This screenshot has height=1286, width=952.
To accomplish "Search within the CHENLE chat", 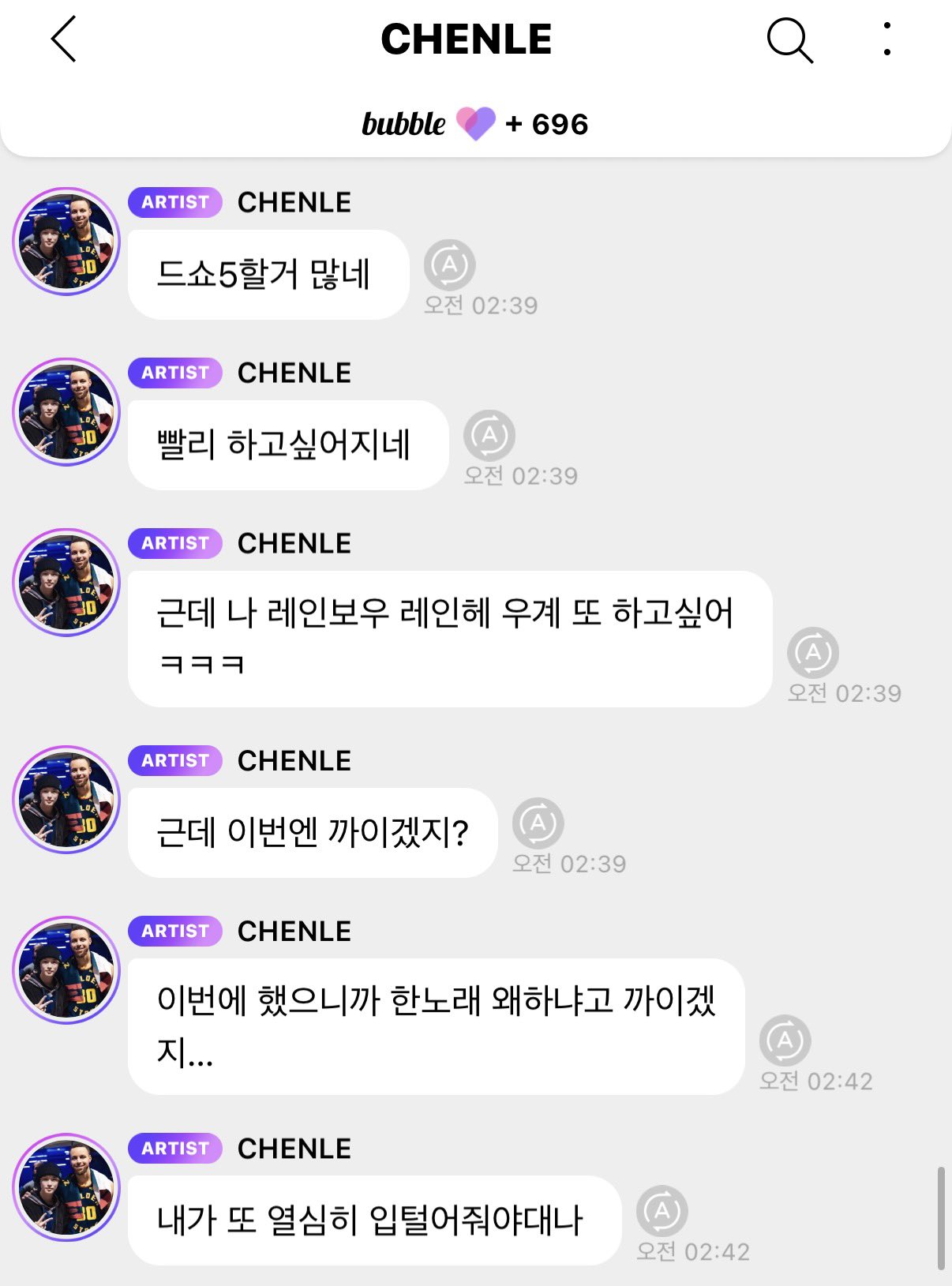I will [789, 39].
